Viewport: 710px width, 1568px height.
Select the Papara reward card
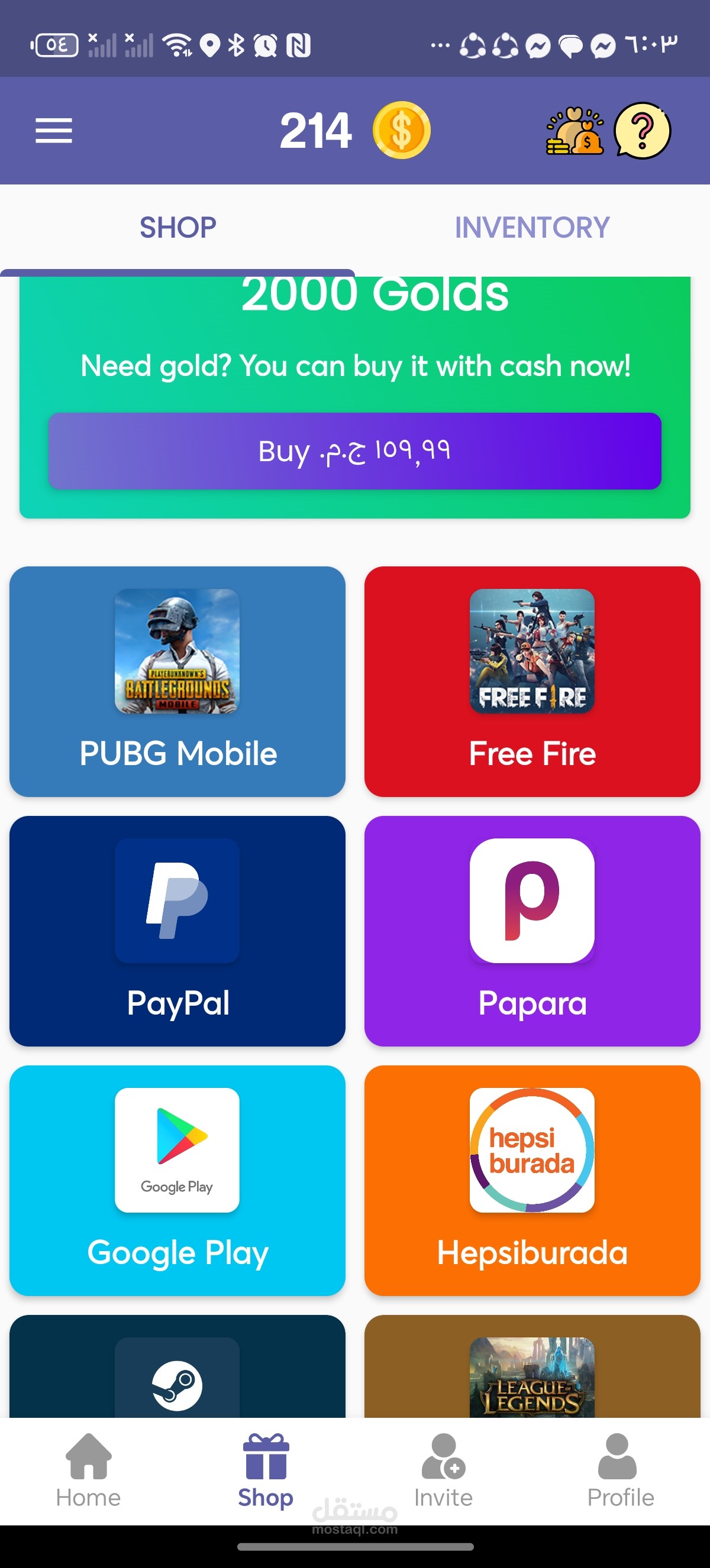pos(531,931)
